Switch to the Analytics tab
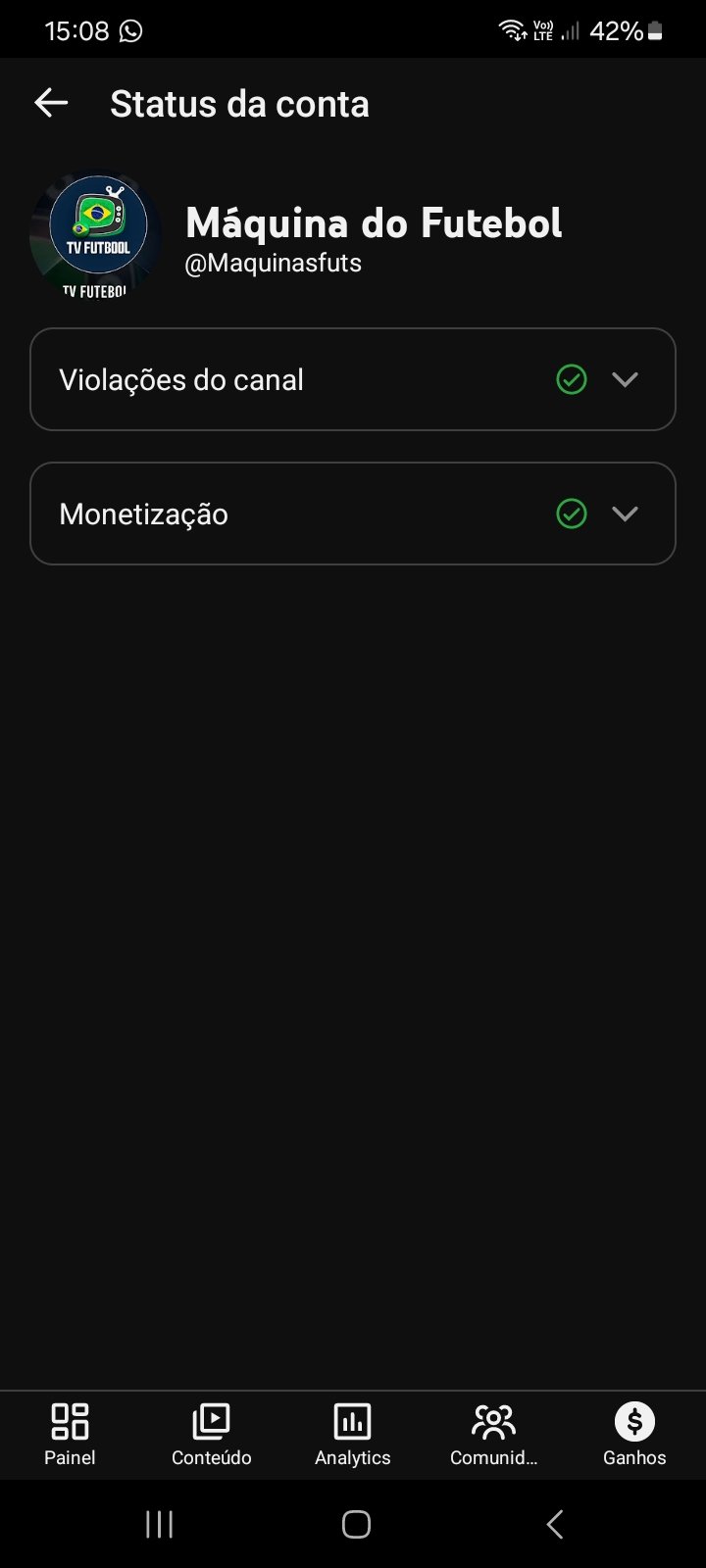Screen dimensions: 706x1568 pyautogui.click(x=353, y=1435)
